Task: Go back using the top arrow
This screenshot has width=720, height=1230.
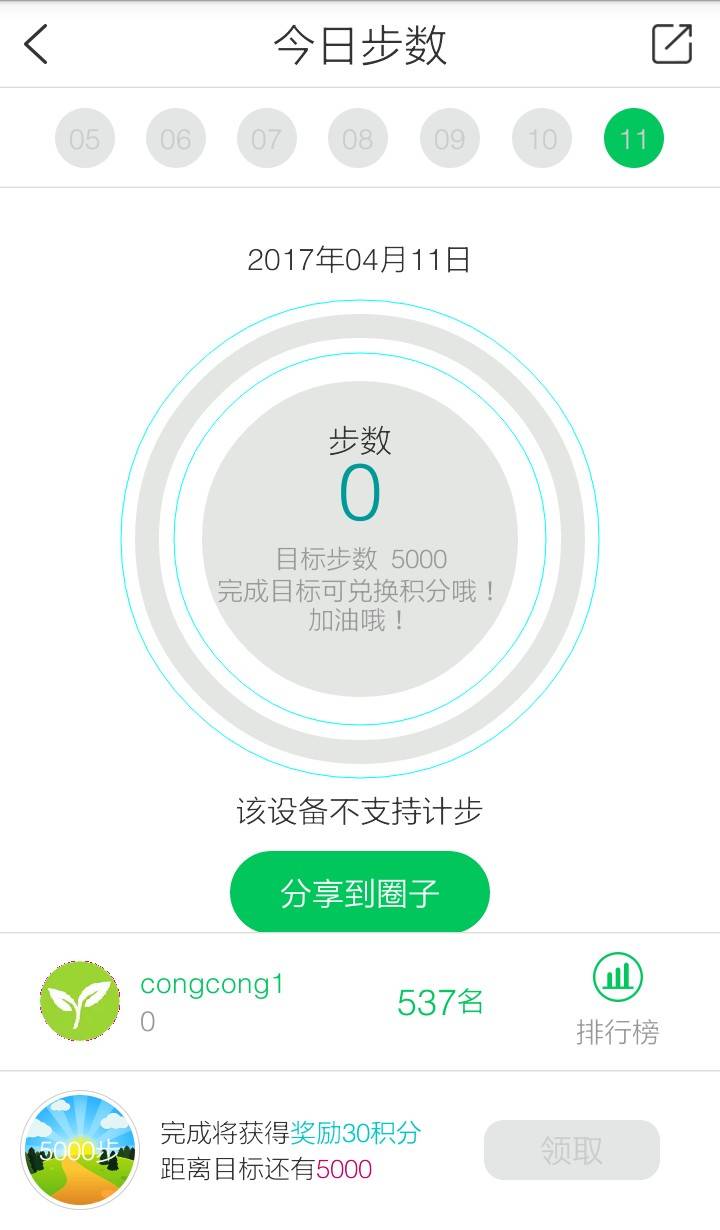Action: (37, 45)
